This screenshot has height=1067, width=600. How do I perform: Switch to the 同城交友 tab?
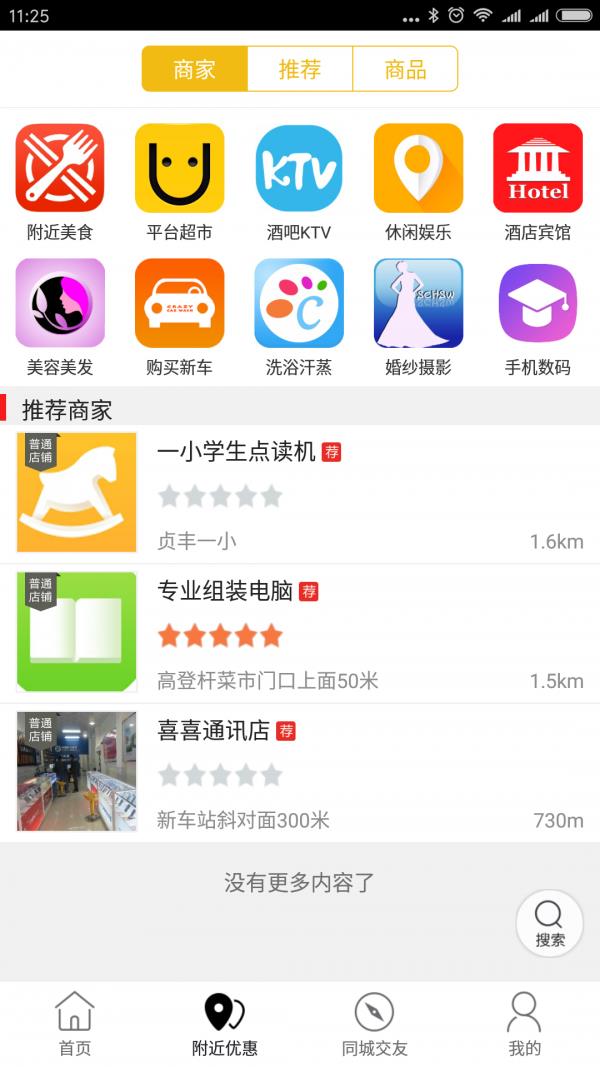375,1023
